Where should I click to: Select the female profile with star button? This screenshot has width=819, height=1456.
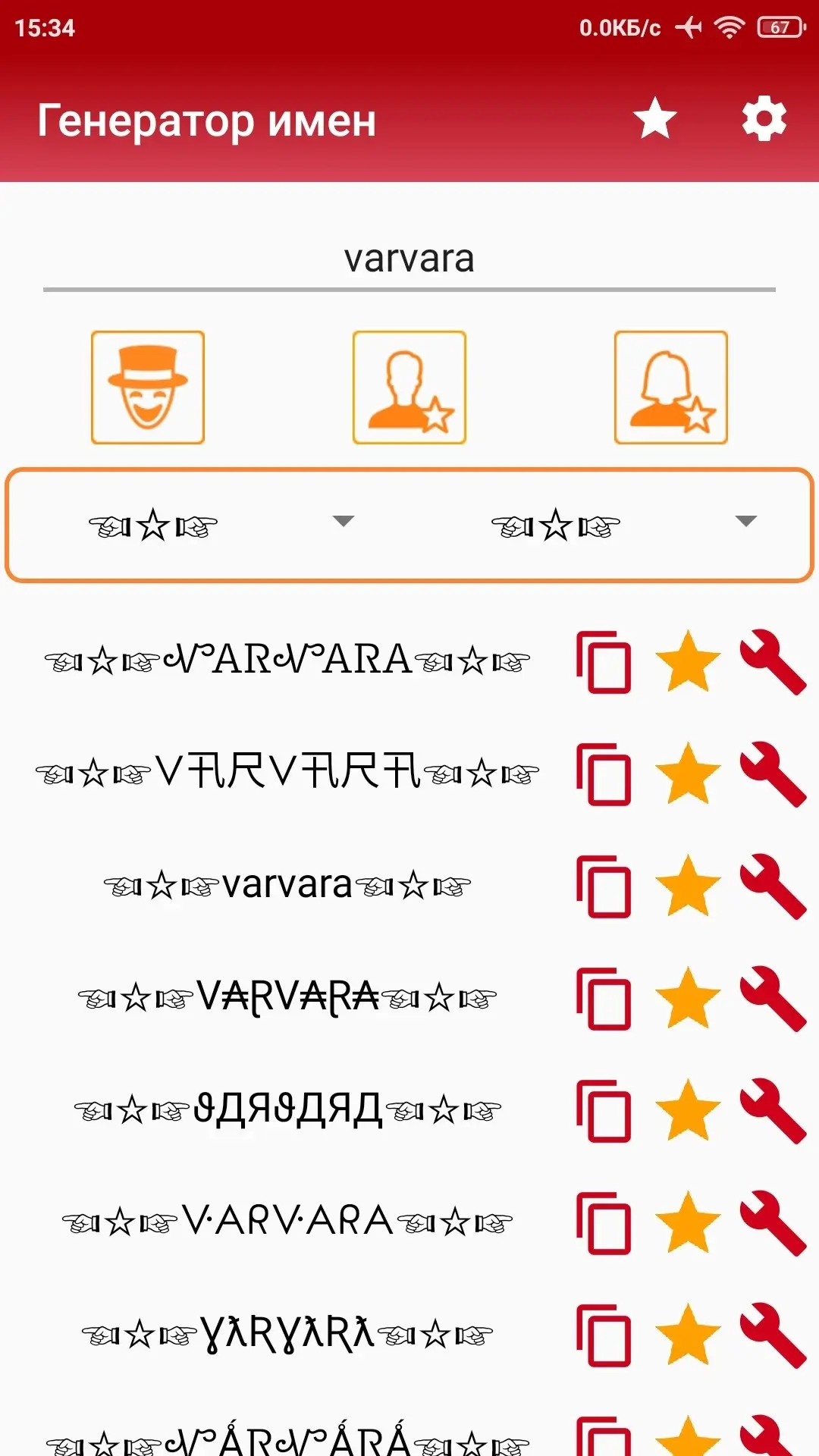coord(671,388)
